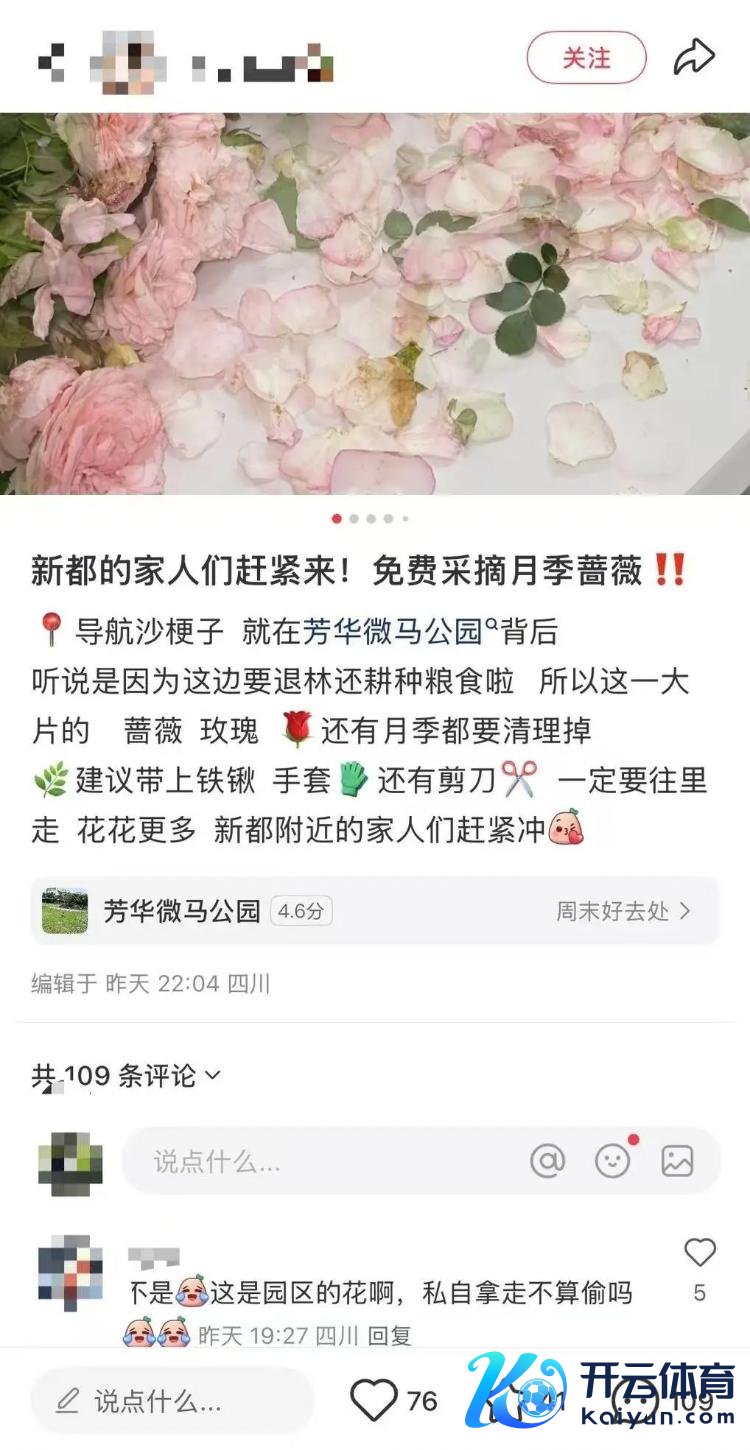Tap the bottom 说点什么 comment bar
750x1450 pixels.
172,1401
